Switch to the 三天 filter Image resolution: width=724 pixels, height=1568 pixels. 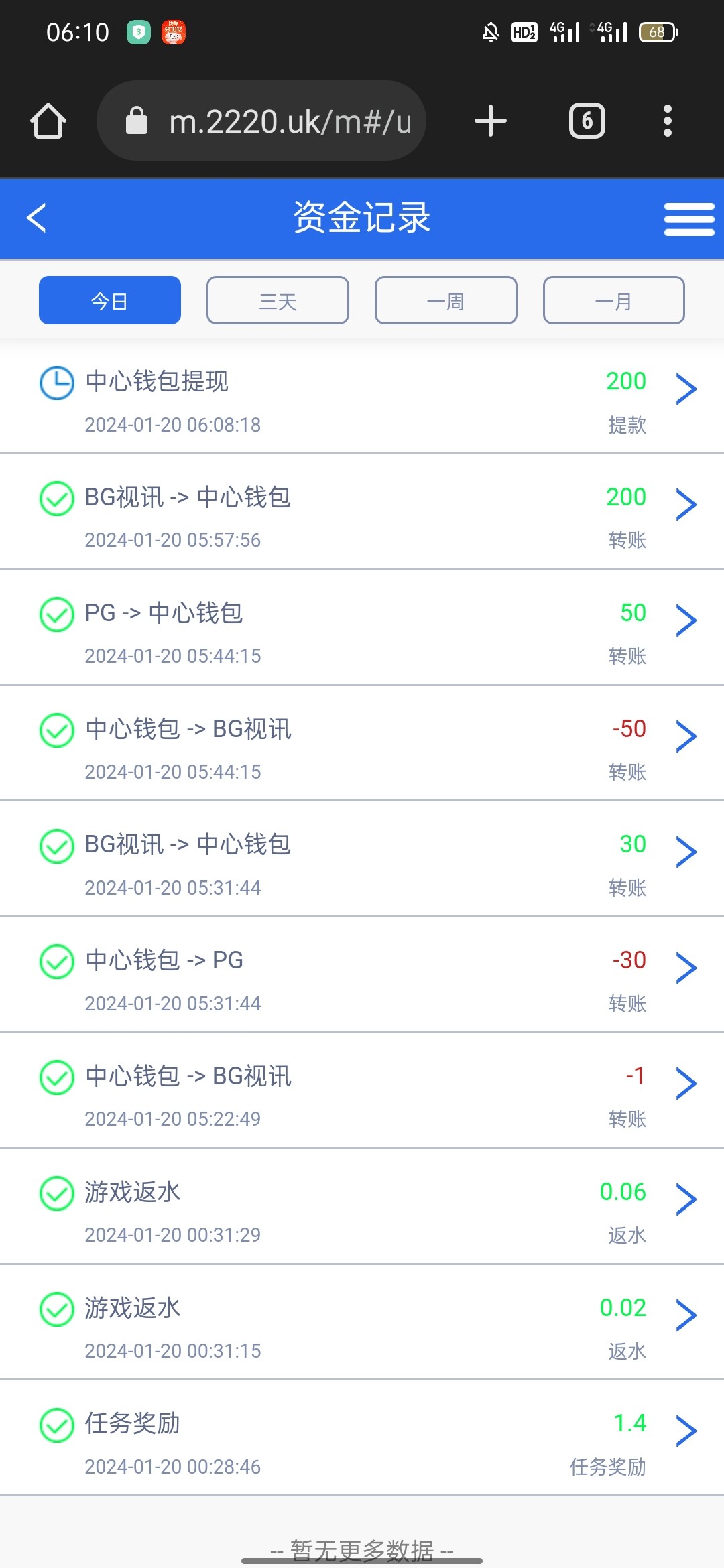(278, 300)
